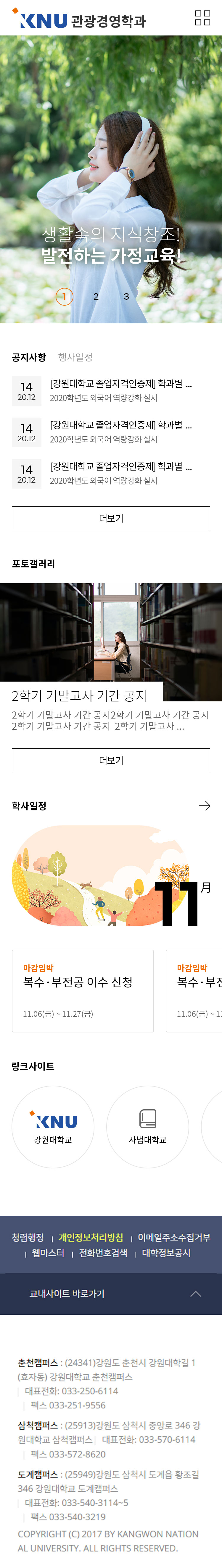
Task: Go to banner slide 2
Action: pos(96,296)
